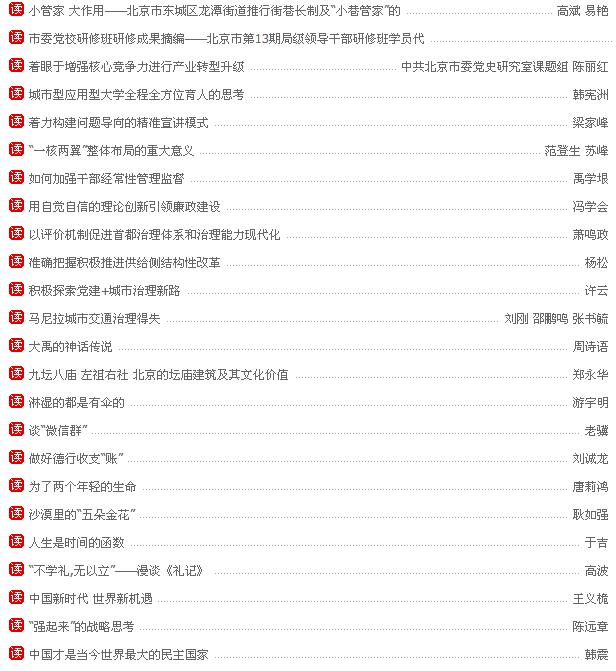Viewport: 616px width, 671px height.
Task: Tap the 读 icon beside “淋湿的都是有伞的”
Action: click(16, 402)
